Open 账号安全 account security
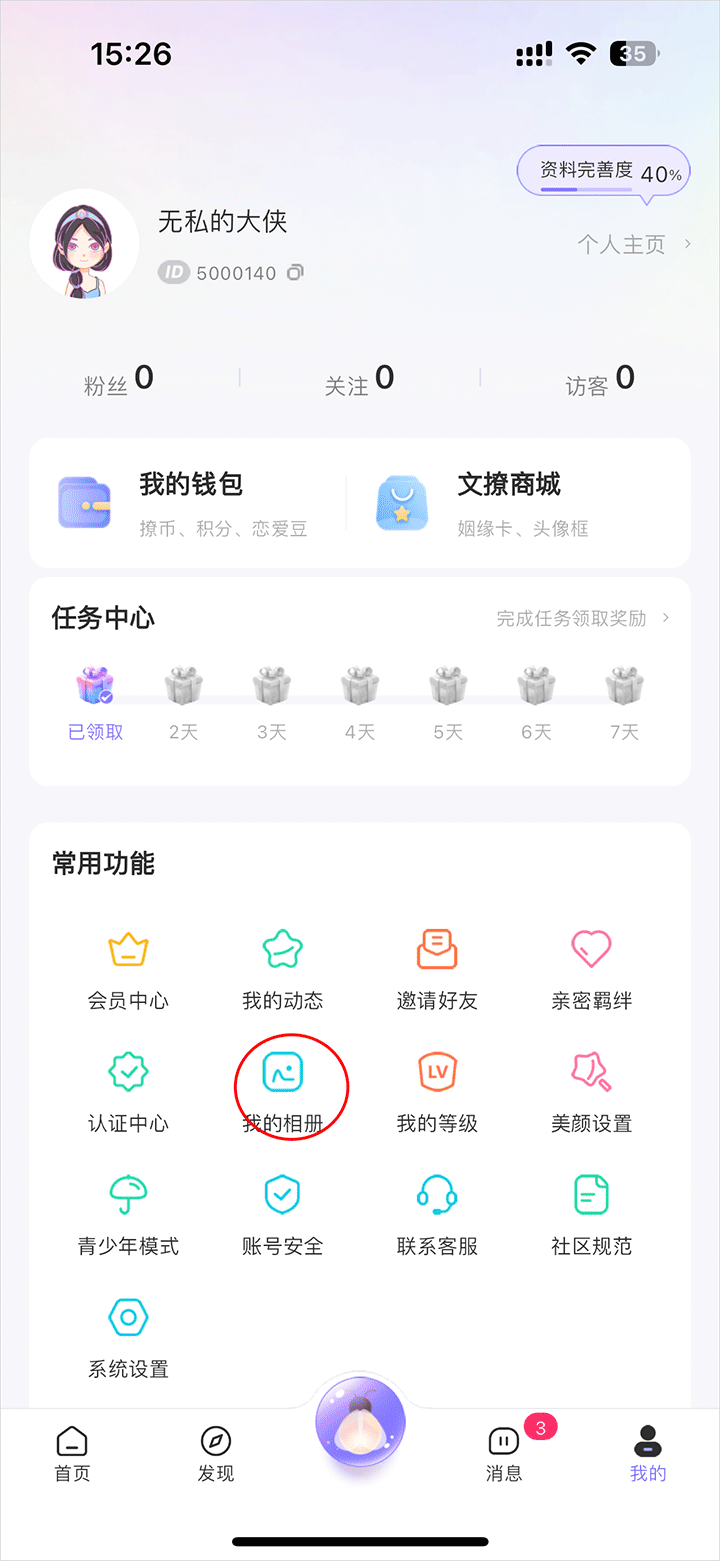Image resolution: width=720 pixels, height=1561 pixels. (x=282, y=1213)
